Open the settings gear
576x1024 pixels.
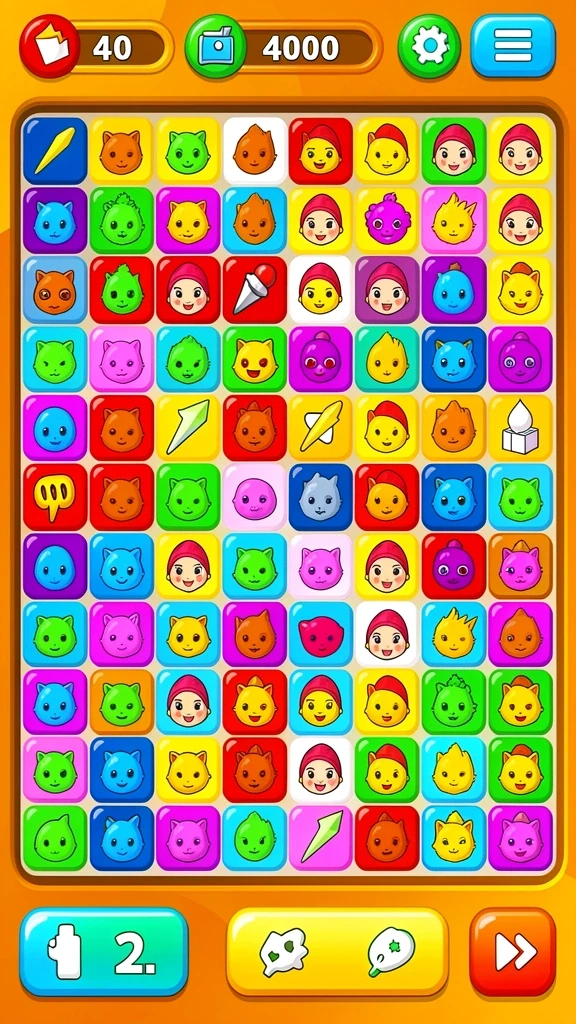point(429,46)
